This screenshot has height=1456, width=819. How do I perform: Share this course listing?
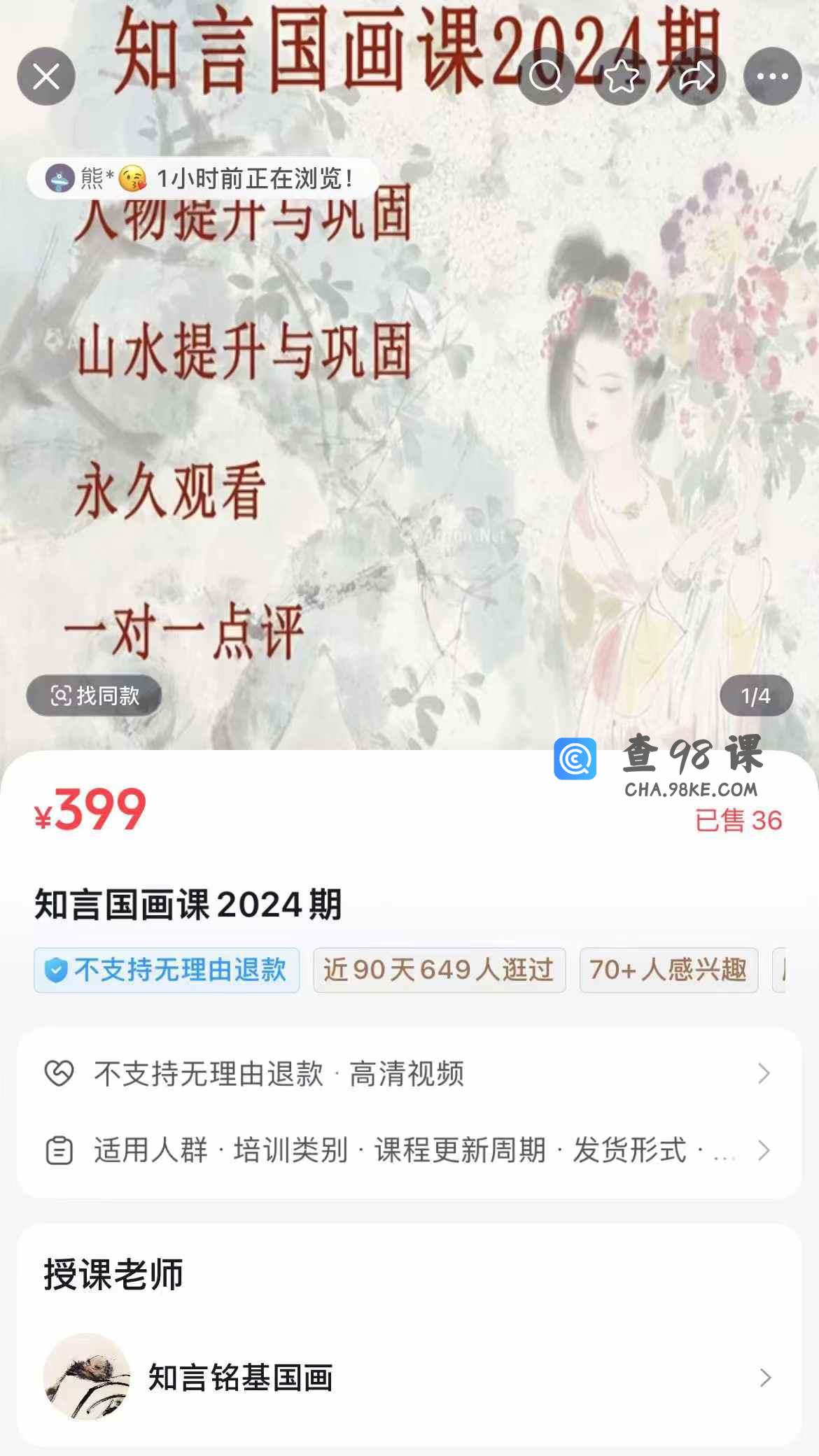pyautogui.click(x=696, y=76)
